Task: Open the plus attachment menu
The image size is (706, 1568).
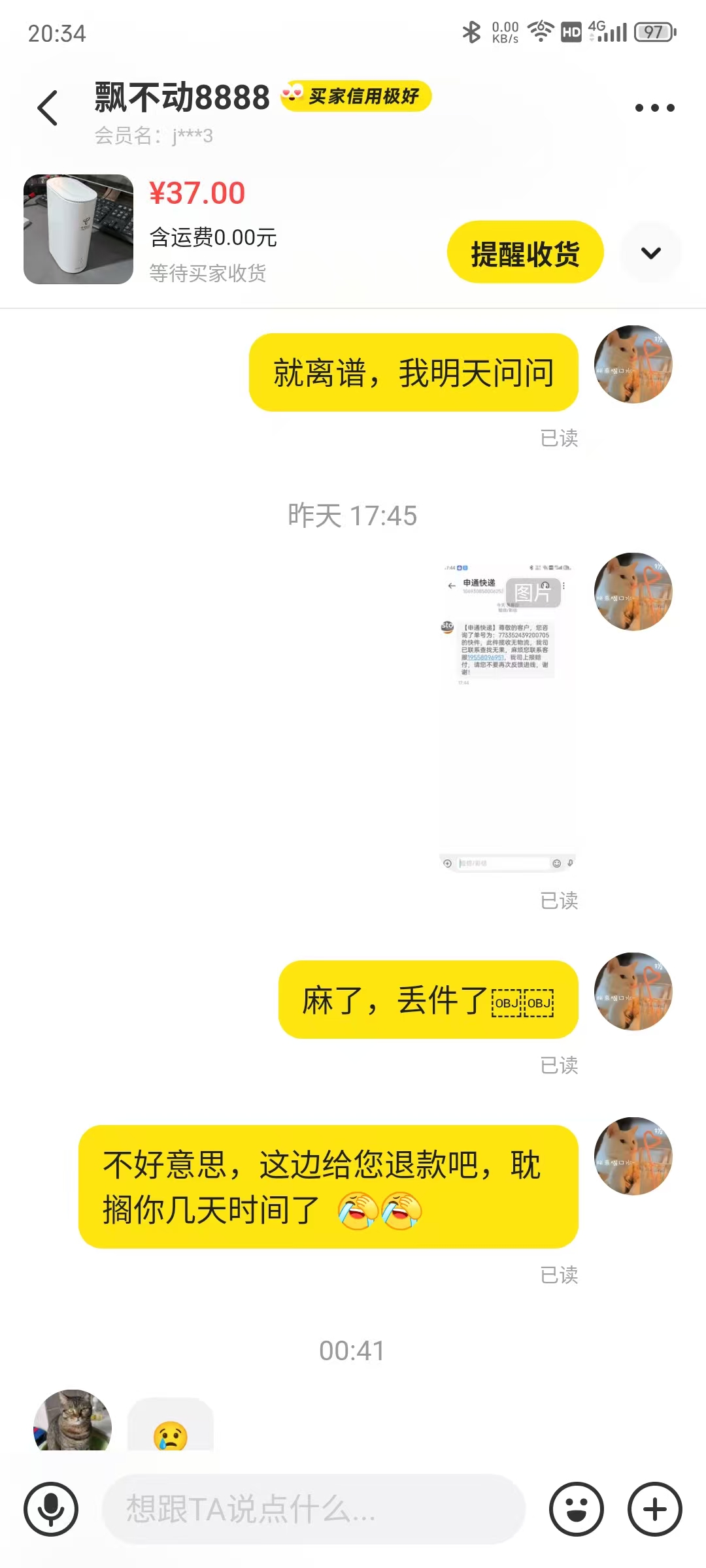Action: point(654,1509)
